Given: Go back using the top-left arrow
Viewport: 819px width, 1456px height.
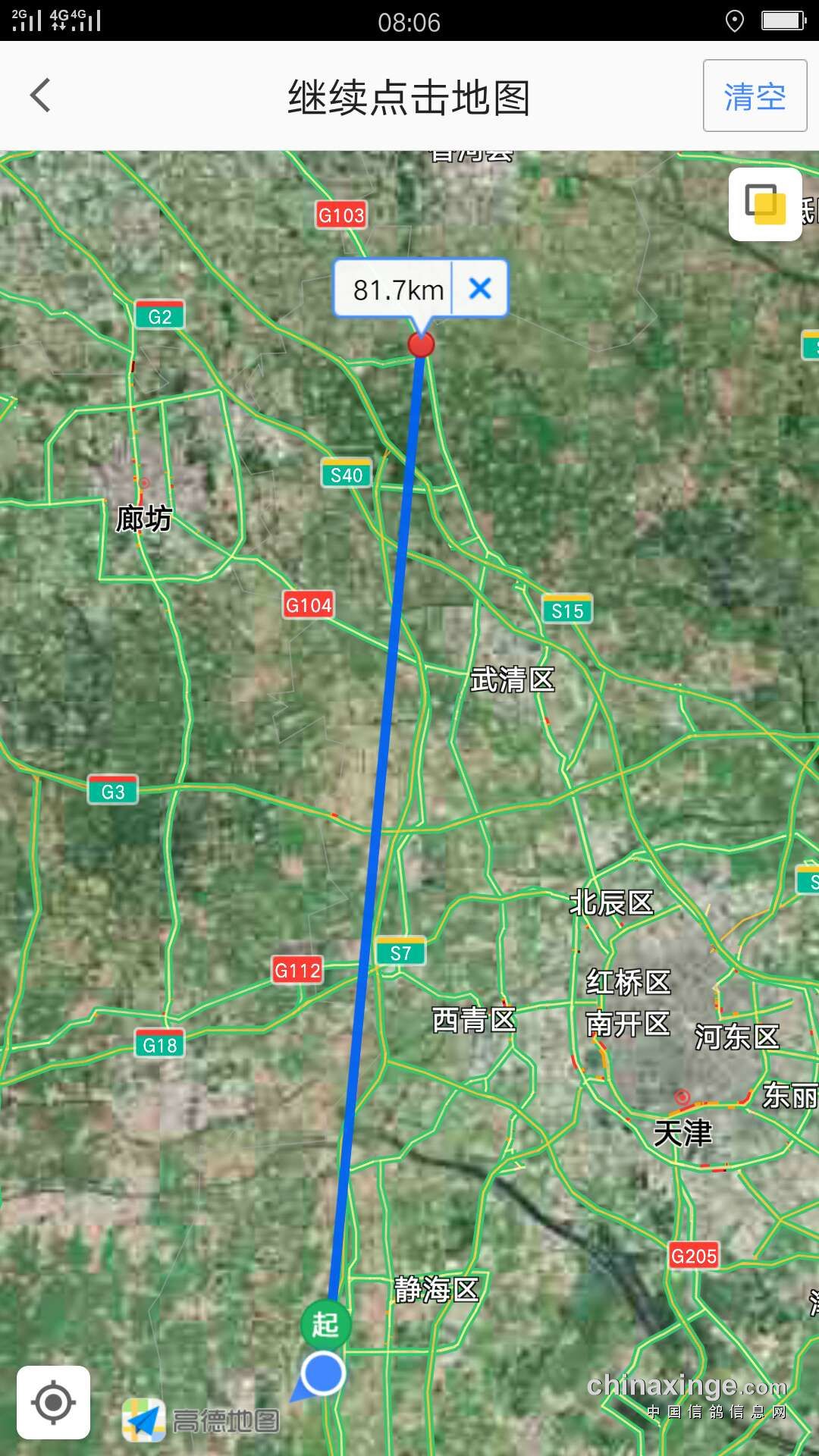Looking at the screenshot, I should 41,96.
